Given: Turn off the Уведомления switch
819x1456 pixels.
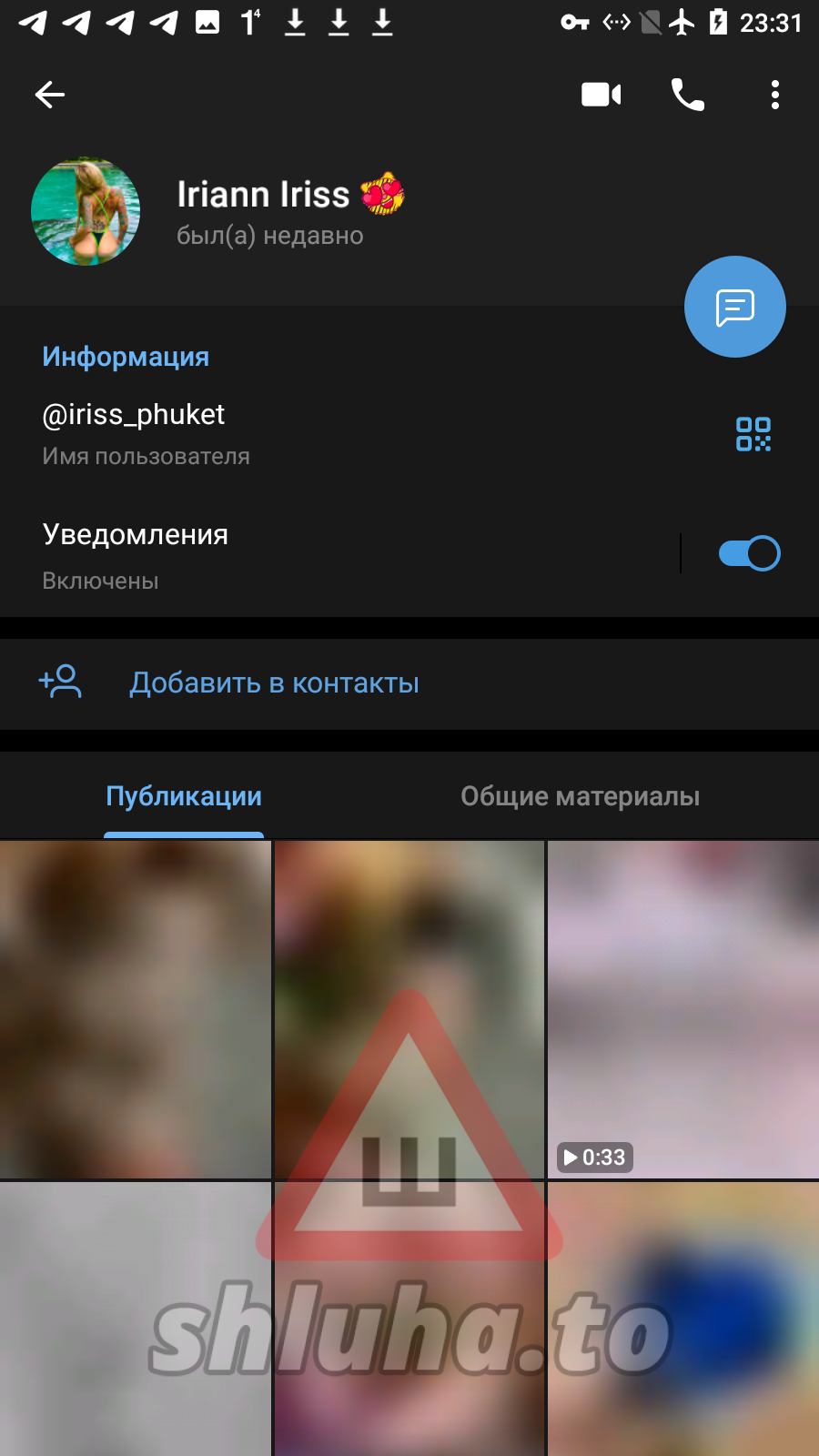Looking at the screenshot, I should 749,553.
